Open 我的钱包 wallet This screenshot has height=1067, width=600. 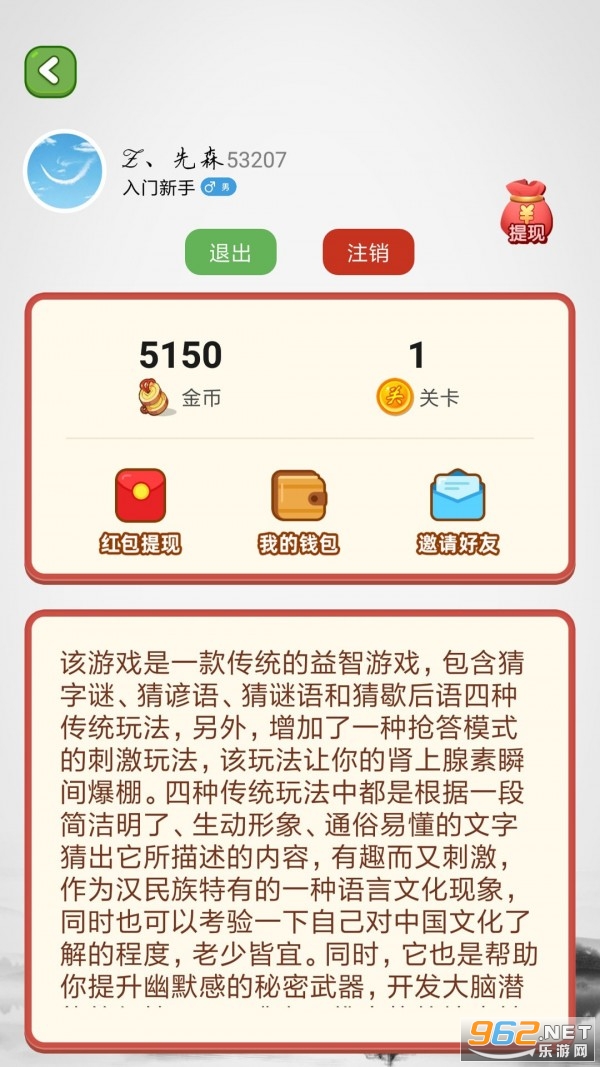[x=299, y=512]
